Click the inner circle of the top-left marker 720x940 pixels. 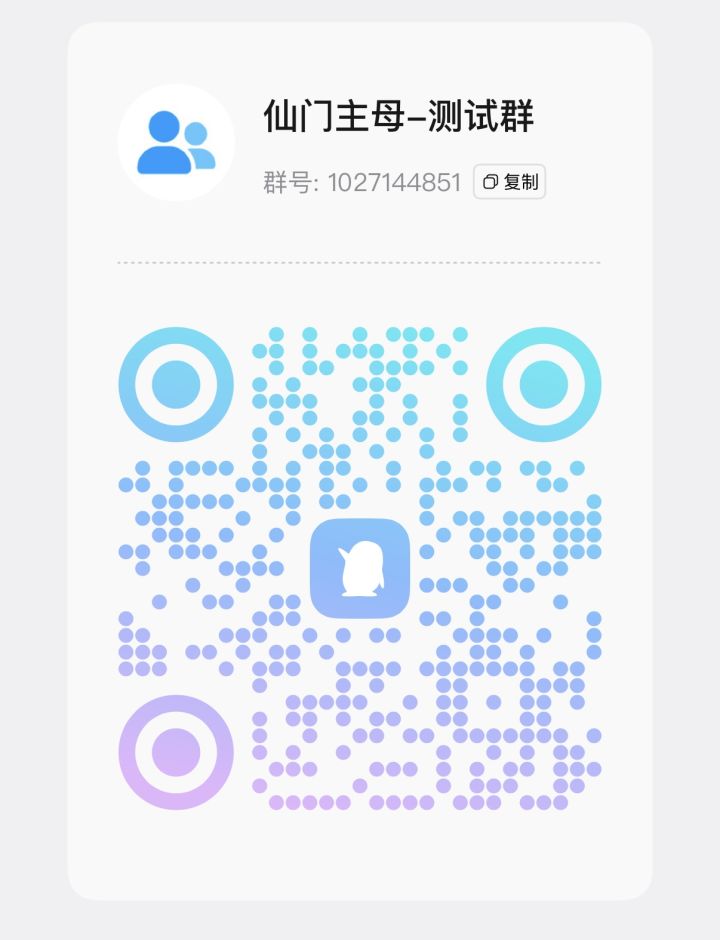[x=175, y=383]
